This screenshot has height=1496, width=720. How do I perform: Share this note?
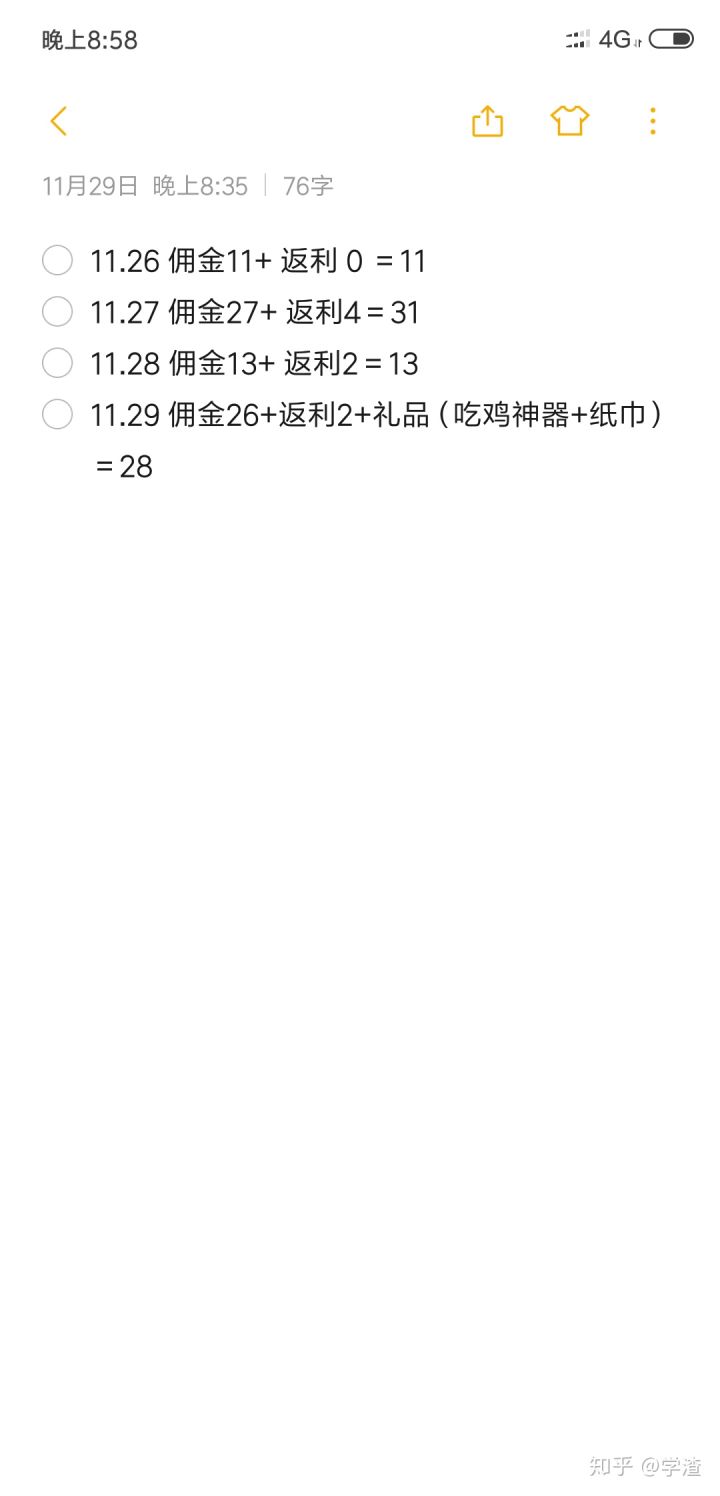(x=487, y=121)
